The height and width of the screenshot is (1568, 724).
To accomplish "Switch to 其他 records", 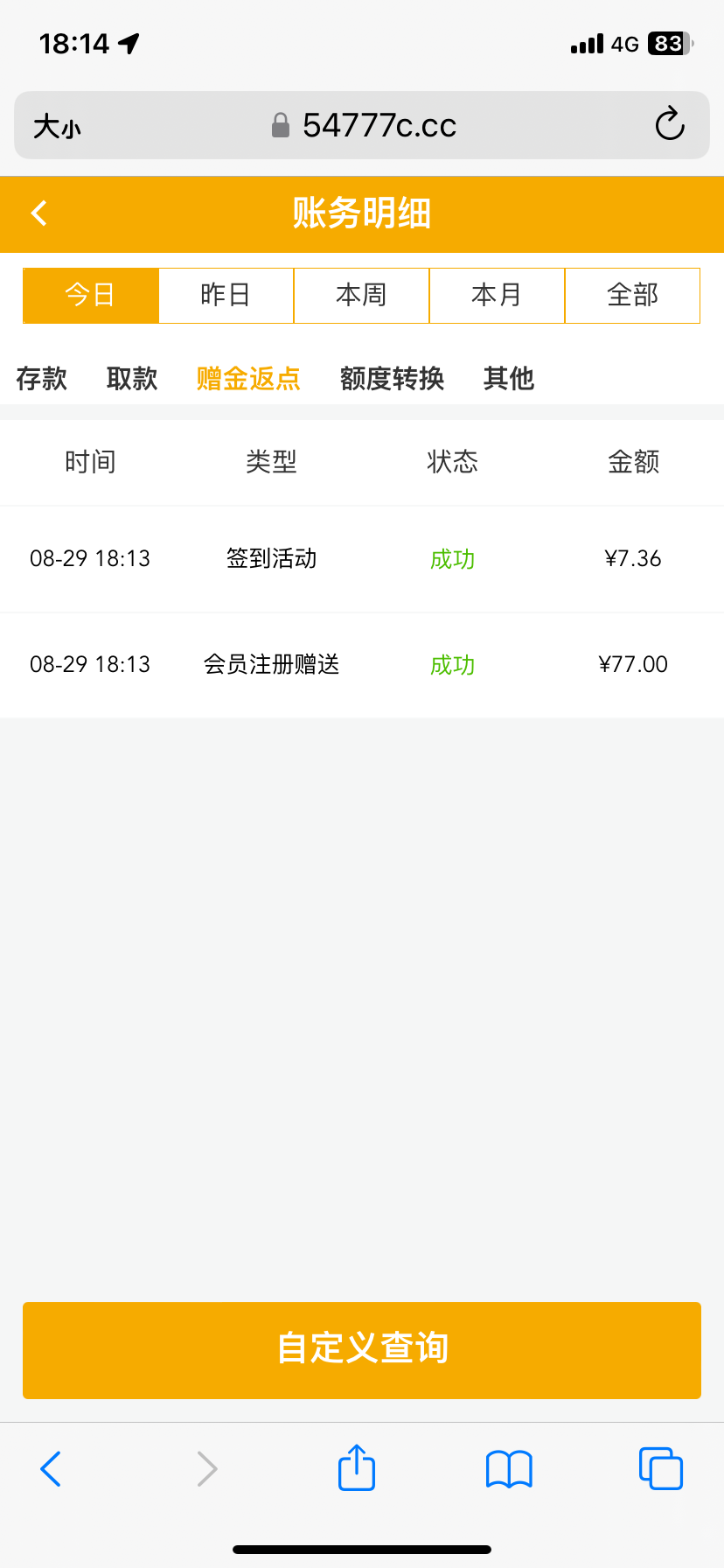I will coord(509,379).
